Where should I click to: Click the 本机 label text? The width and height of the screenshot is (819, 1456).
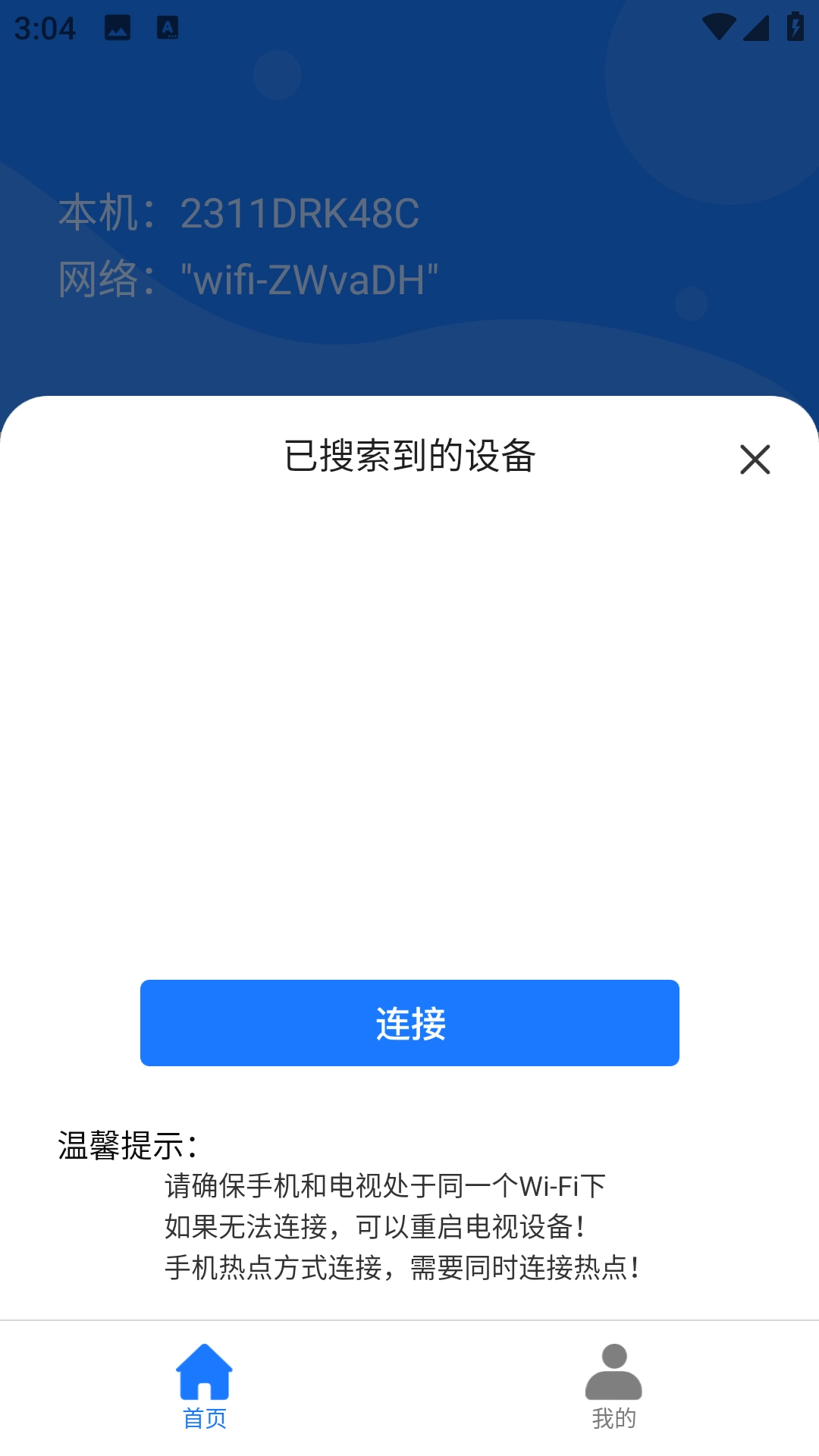tap(97, 213)
